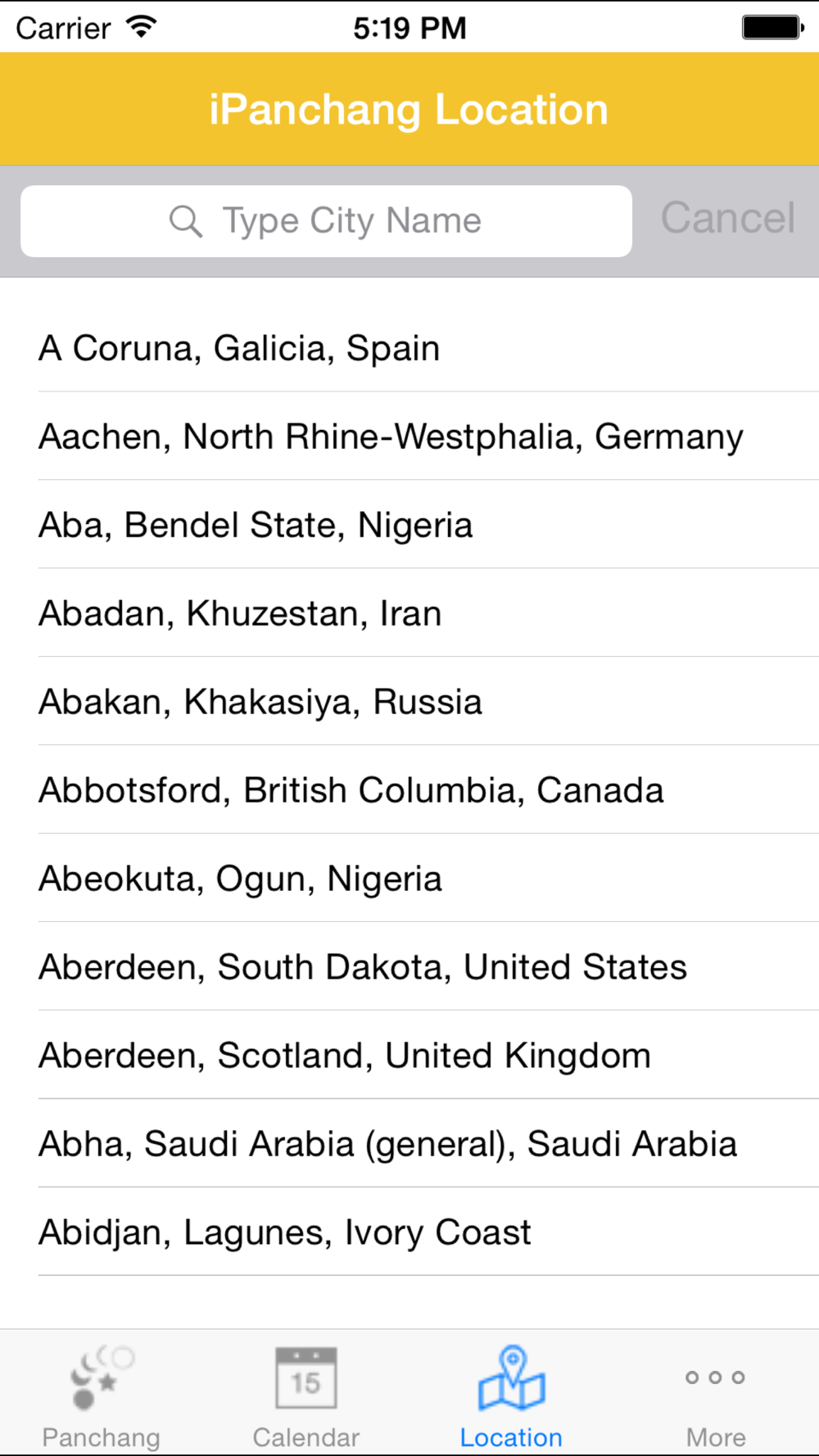This screenshot has height=1456, width=819.
Task: Select Abbotsford, British Columbia, Canada
Action: (x=409, y=790)
